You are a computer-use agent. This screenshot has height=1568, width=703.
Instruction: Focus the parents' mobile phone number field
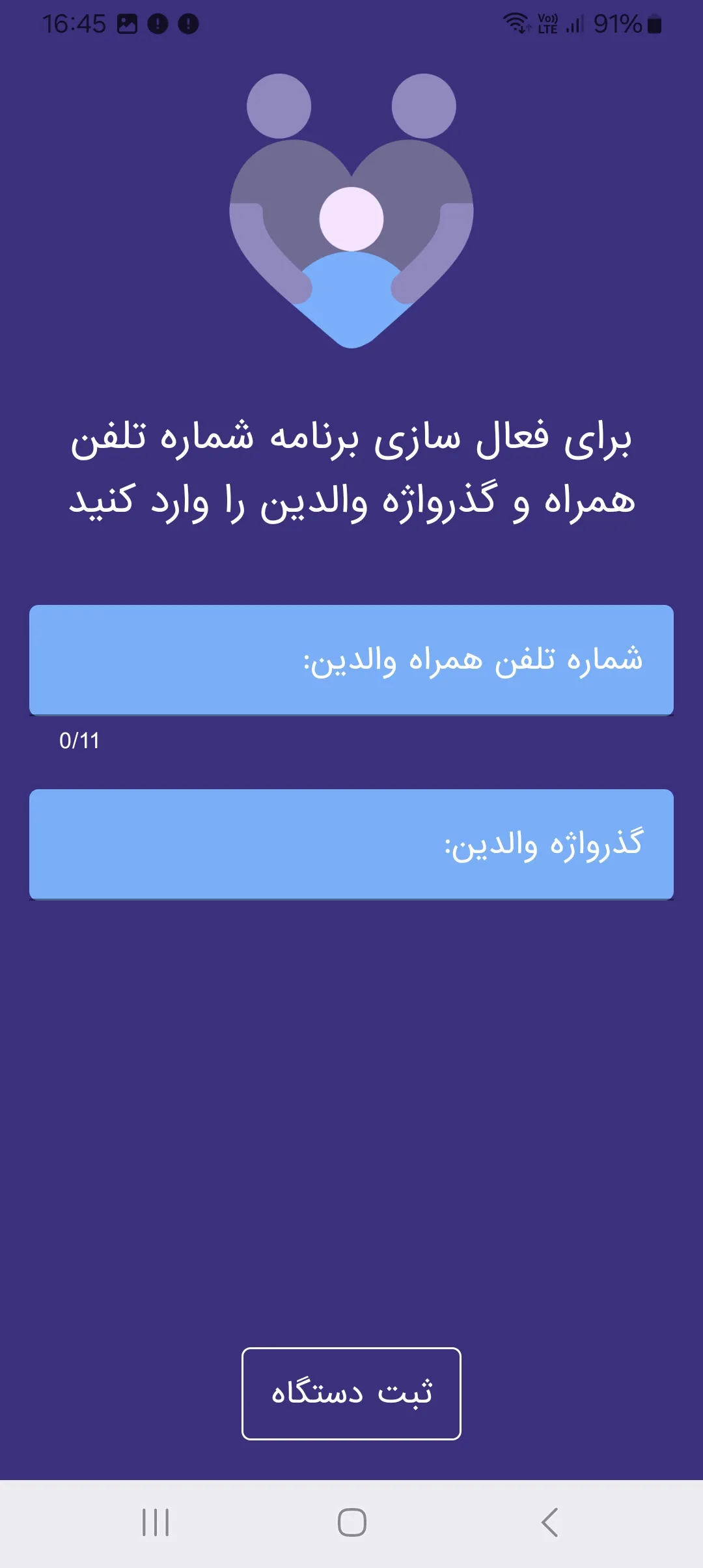351,660
